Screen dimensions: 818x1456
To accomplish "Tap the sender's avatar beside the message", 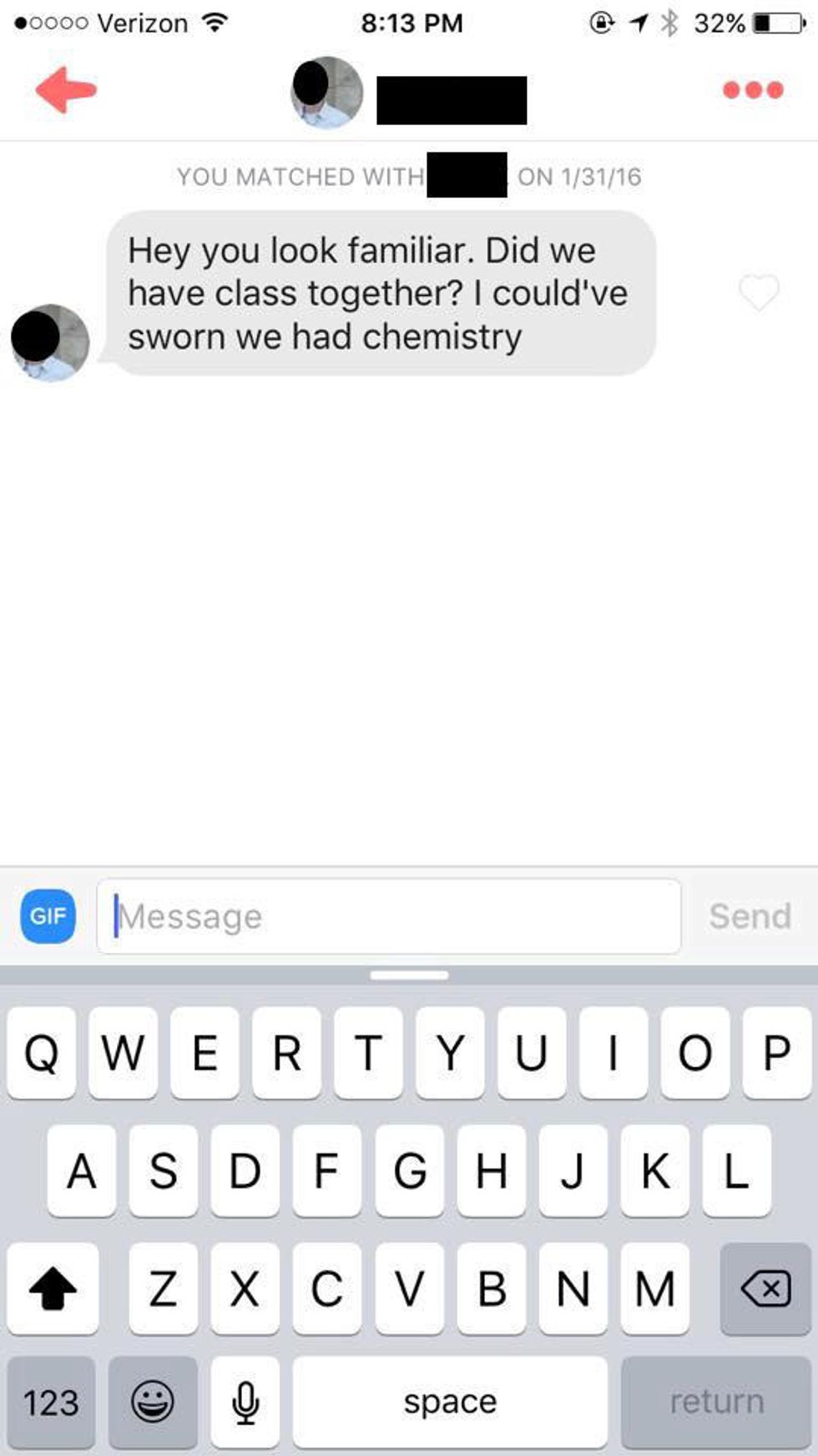I will point(50,343).
